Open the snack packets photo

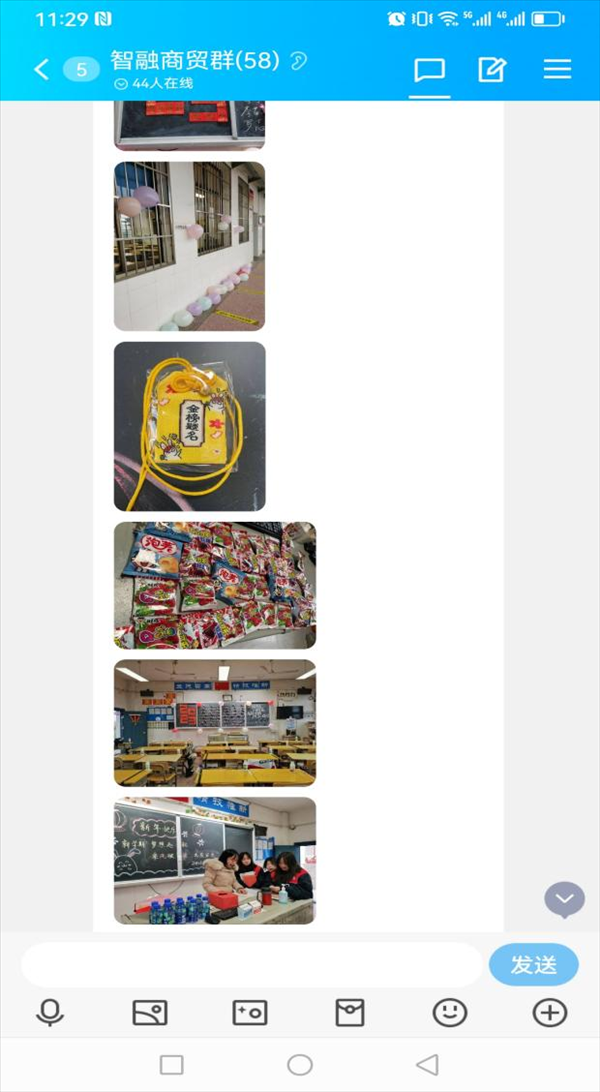tap(215, 585)
